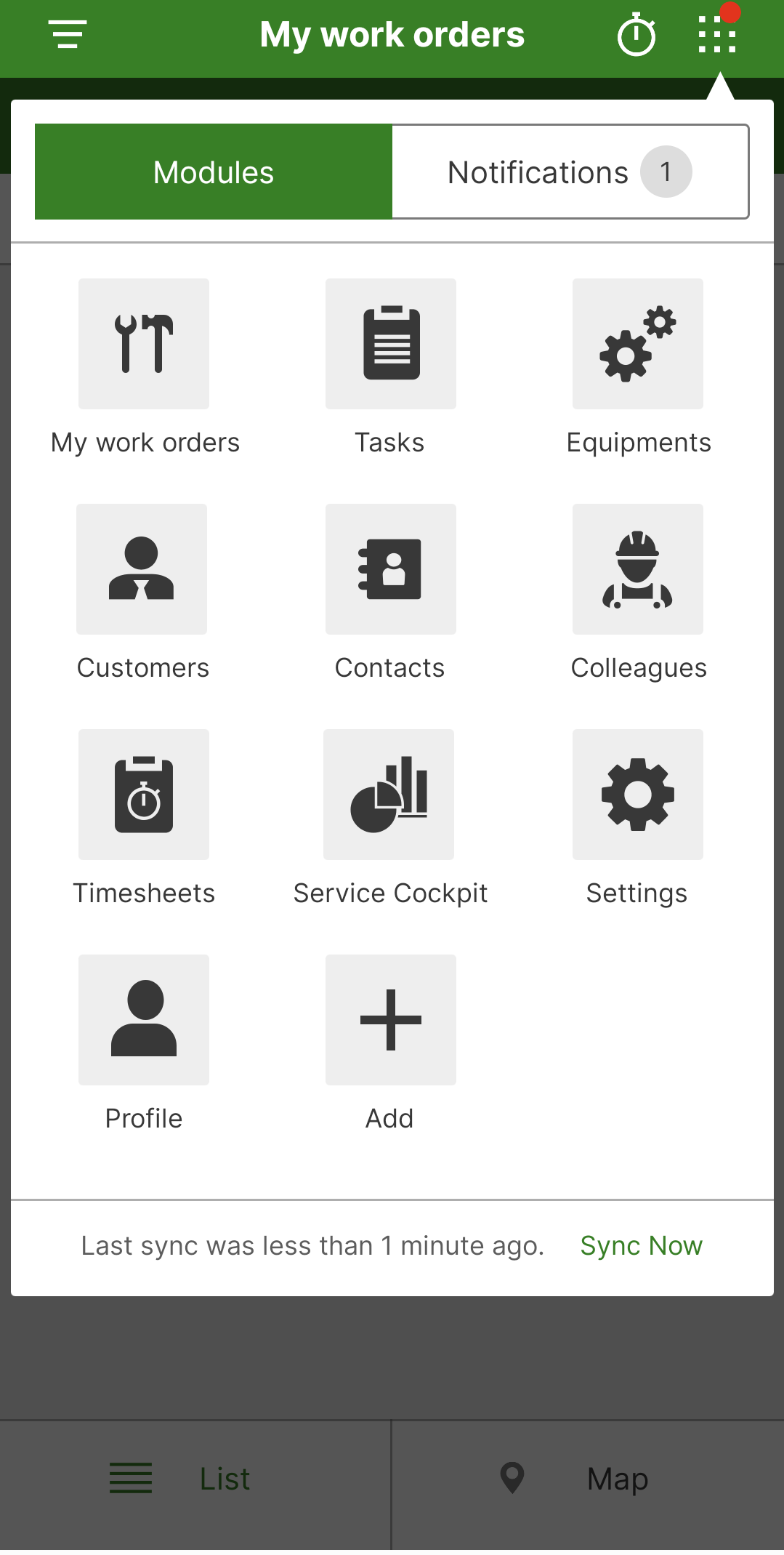Open the Contacts module

(391, 570)
